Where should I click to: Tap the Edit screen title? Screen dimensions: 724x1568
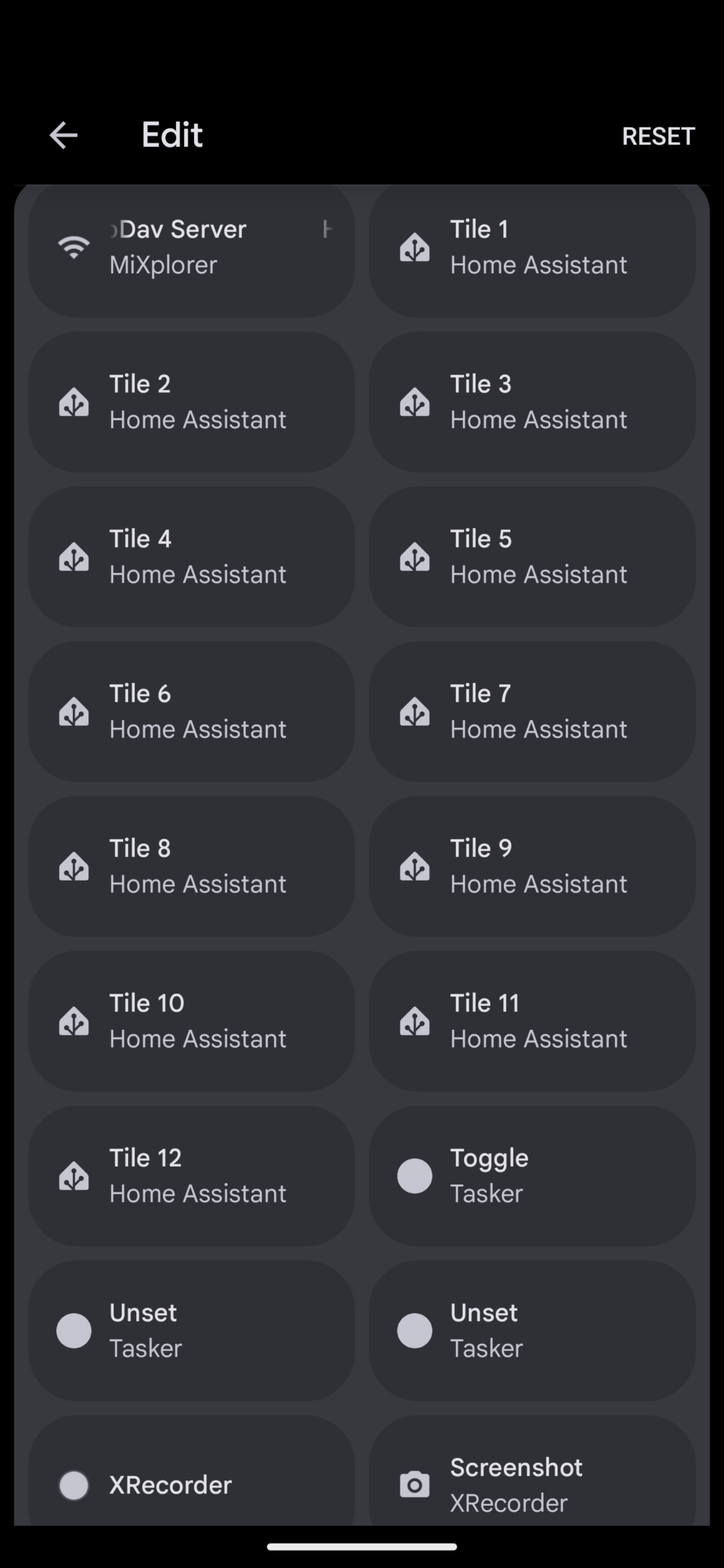click(172, 135)
